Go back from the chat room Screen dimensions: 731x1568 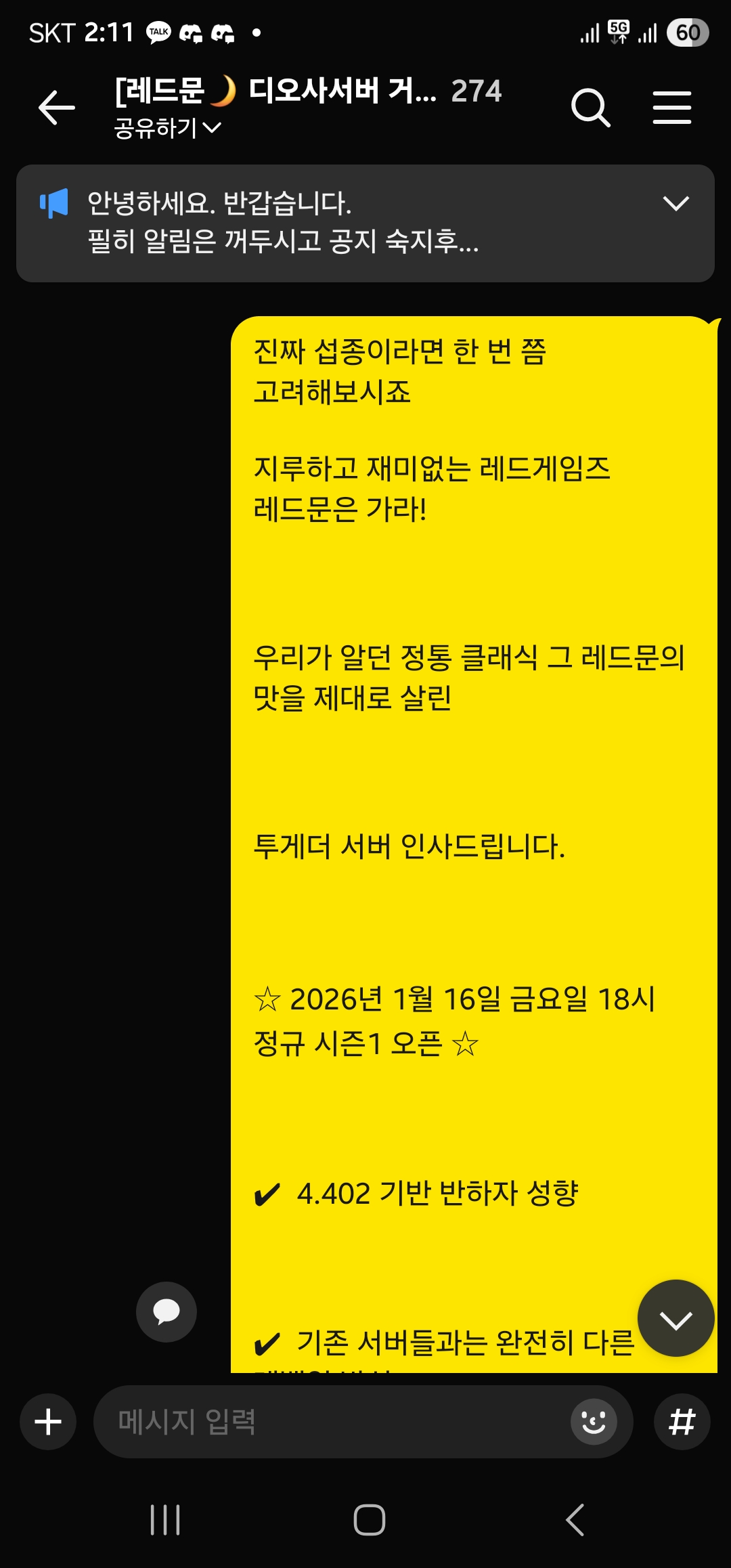click(x=57, y=108)
